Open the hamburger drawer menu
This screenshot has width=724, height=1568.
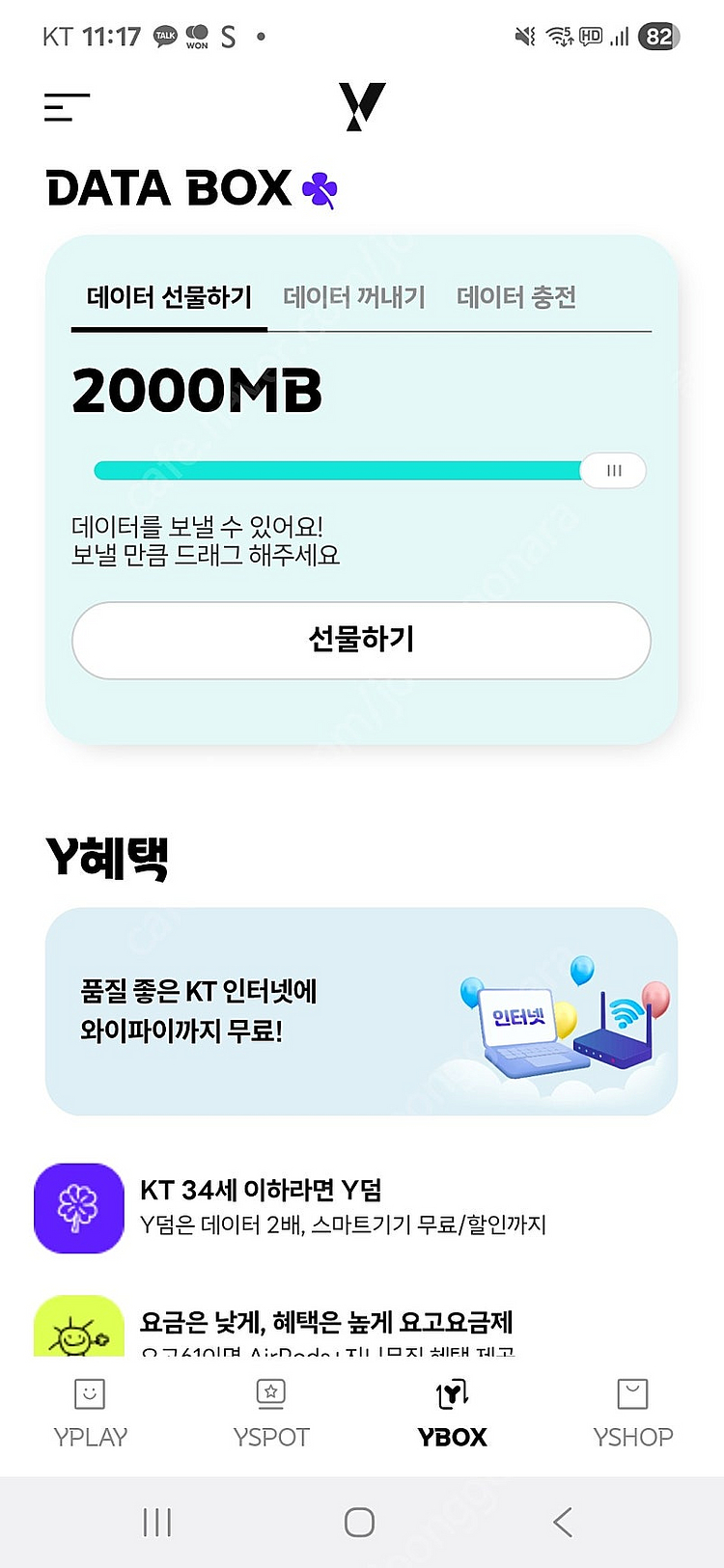pos(67,107)
